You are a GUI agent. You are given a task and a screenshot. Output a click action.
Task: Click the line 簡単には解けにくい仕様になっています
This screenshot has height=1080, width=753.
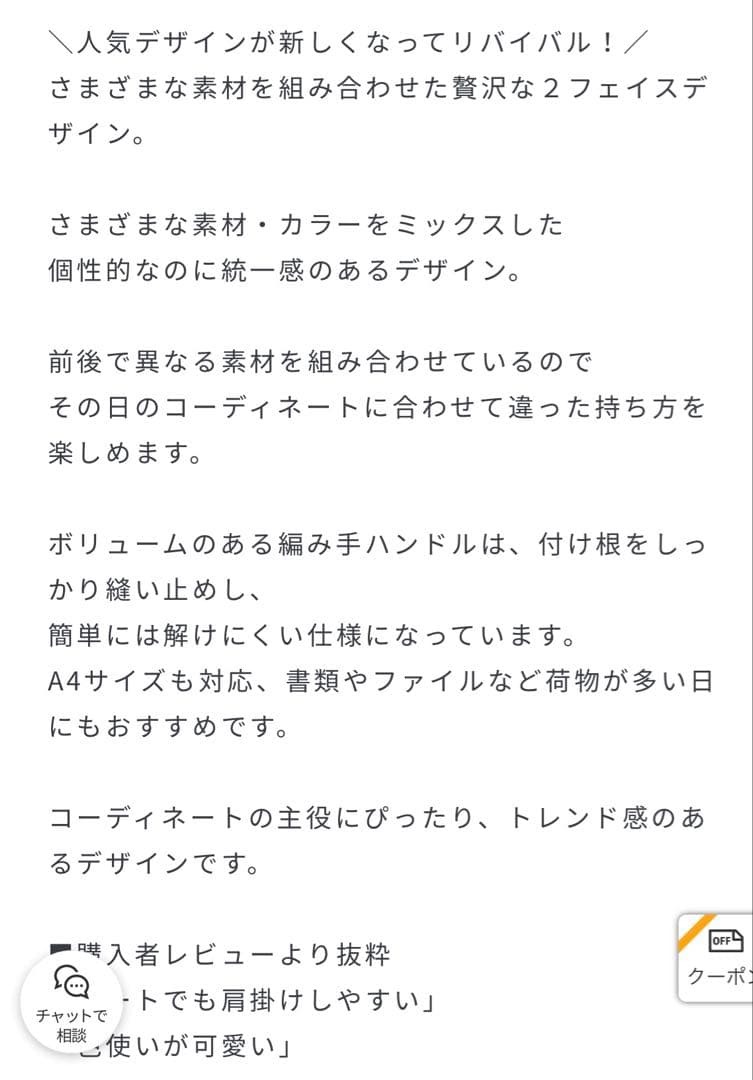point(300,632)
